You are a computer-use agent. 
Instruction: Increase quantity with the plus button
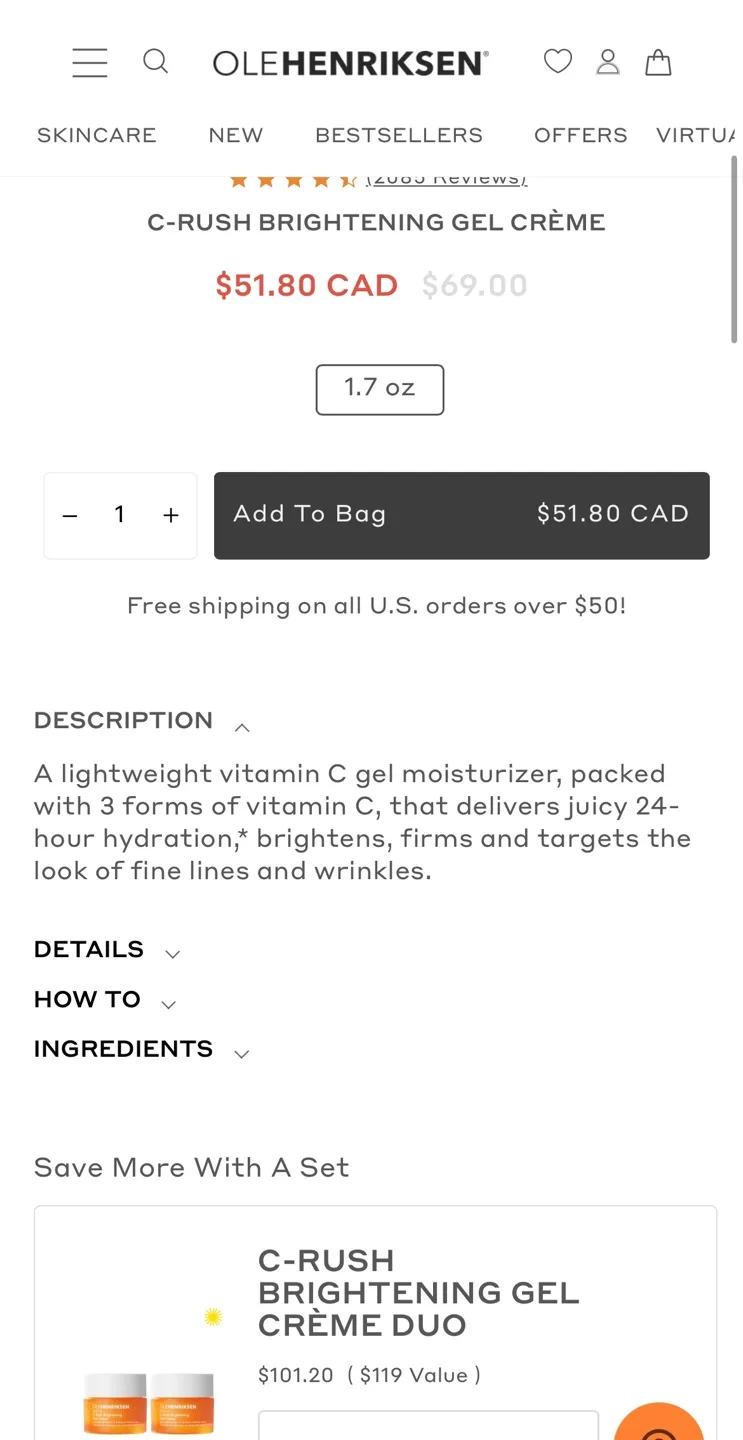[x=171, y=515]
